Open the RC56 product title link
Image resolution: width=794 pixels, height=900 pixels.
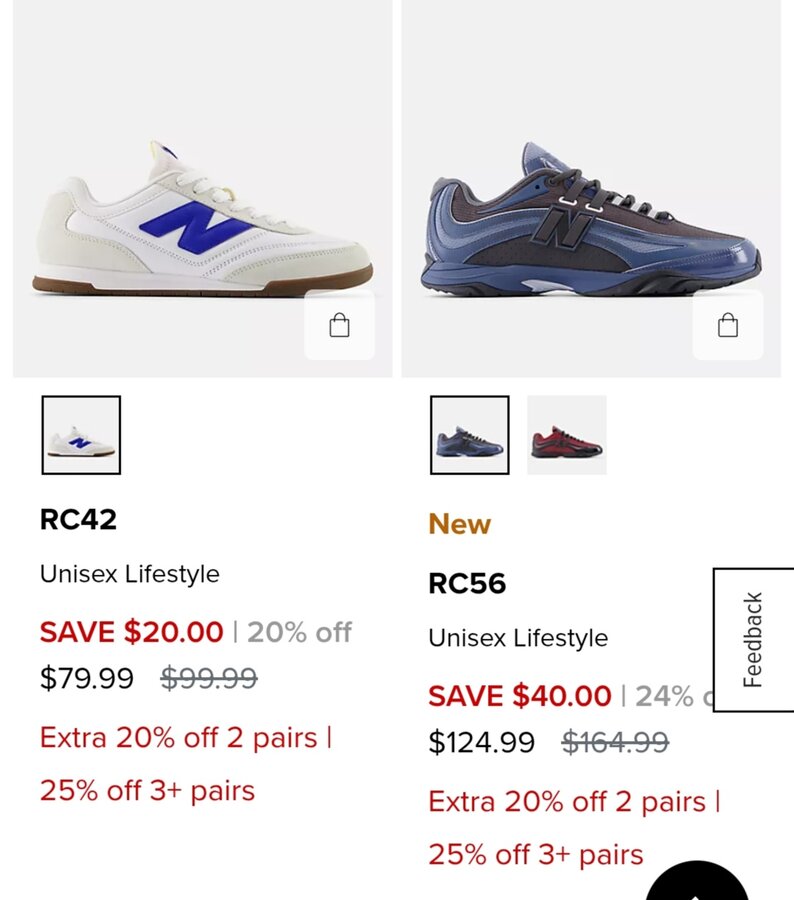(467, 584)
